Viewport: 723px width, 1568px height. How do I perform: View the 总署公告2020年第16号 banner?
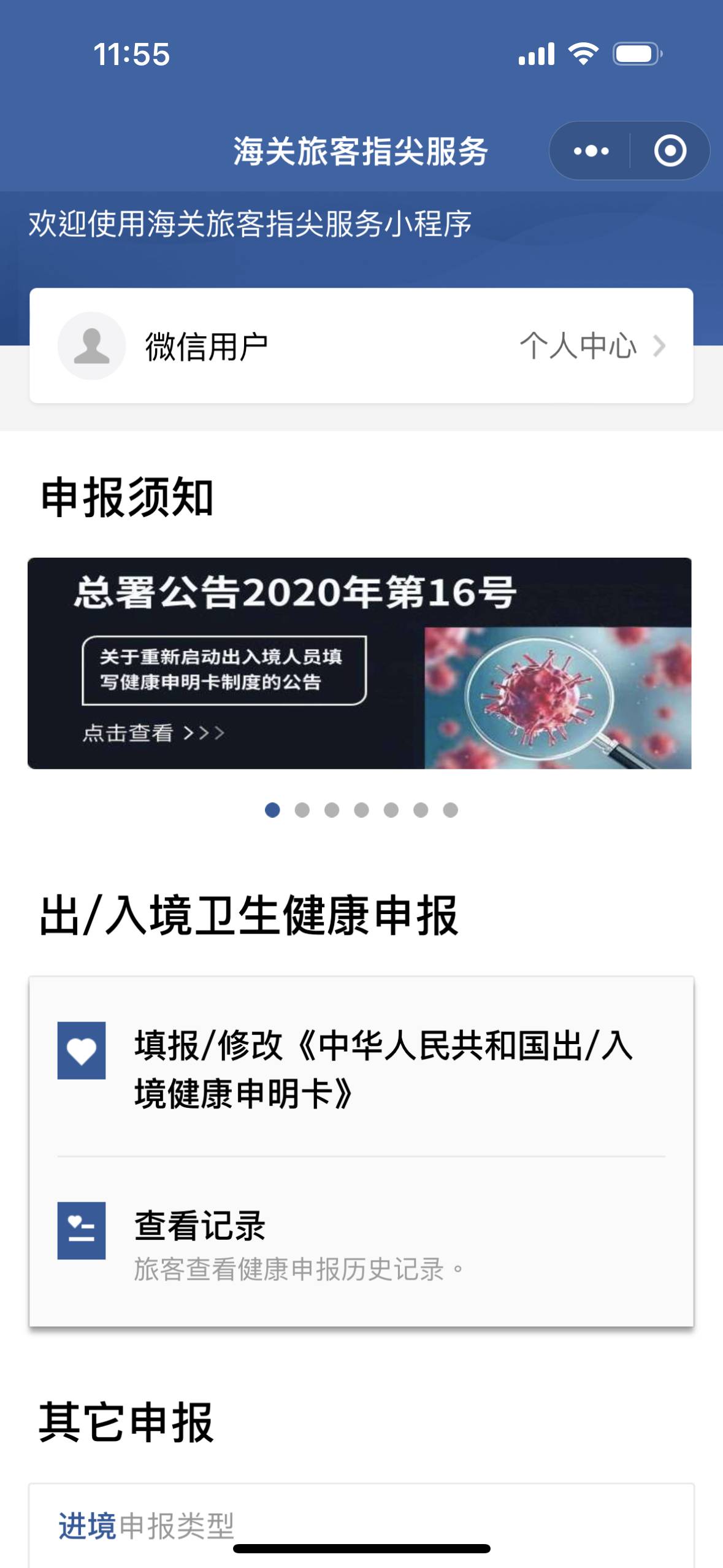click(359, 663)
